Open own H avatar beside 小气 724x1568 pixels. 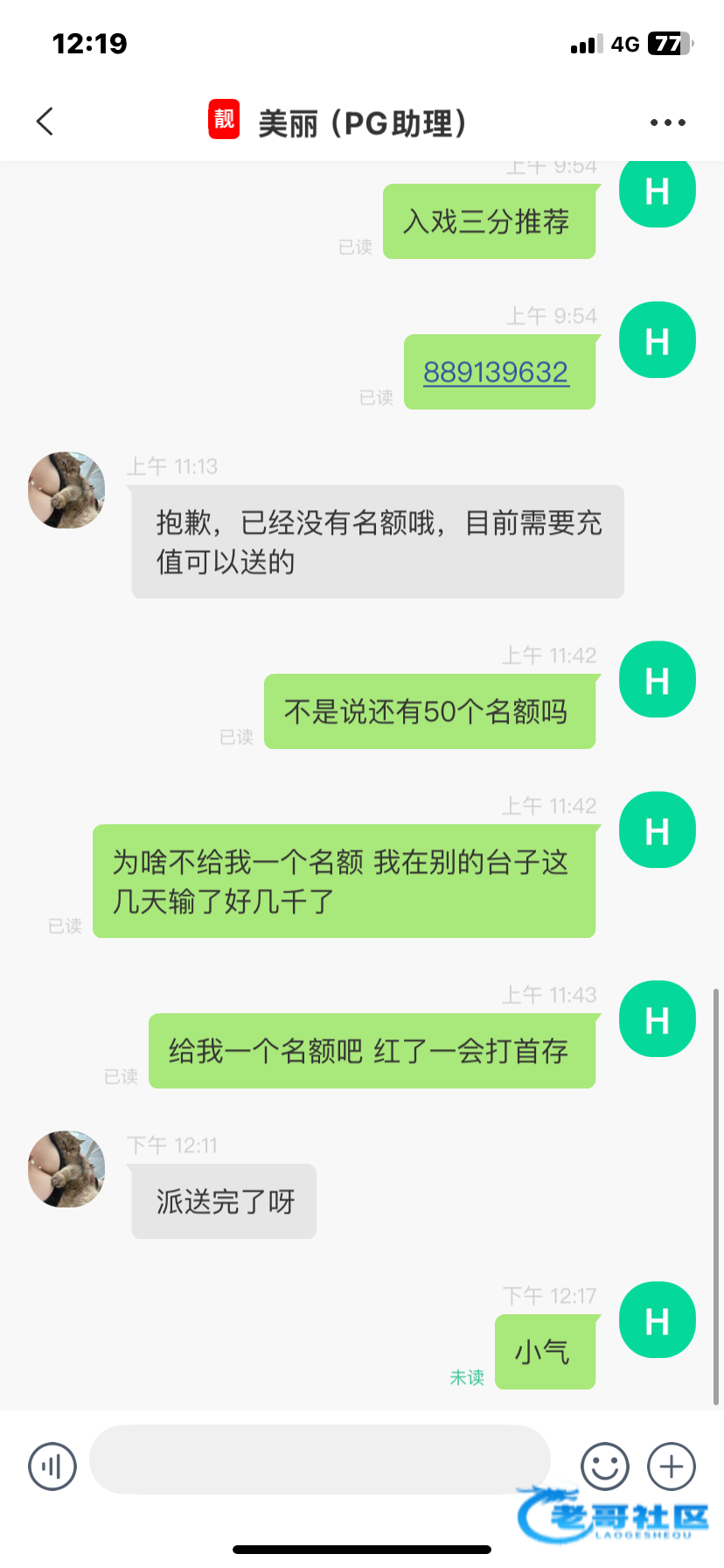tap(657, 1319)
